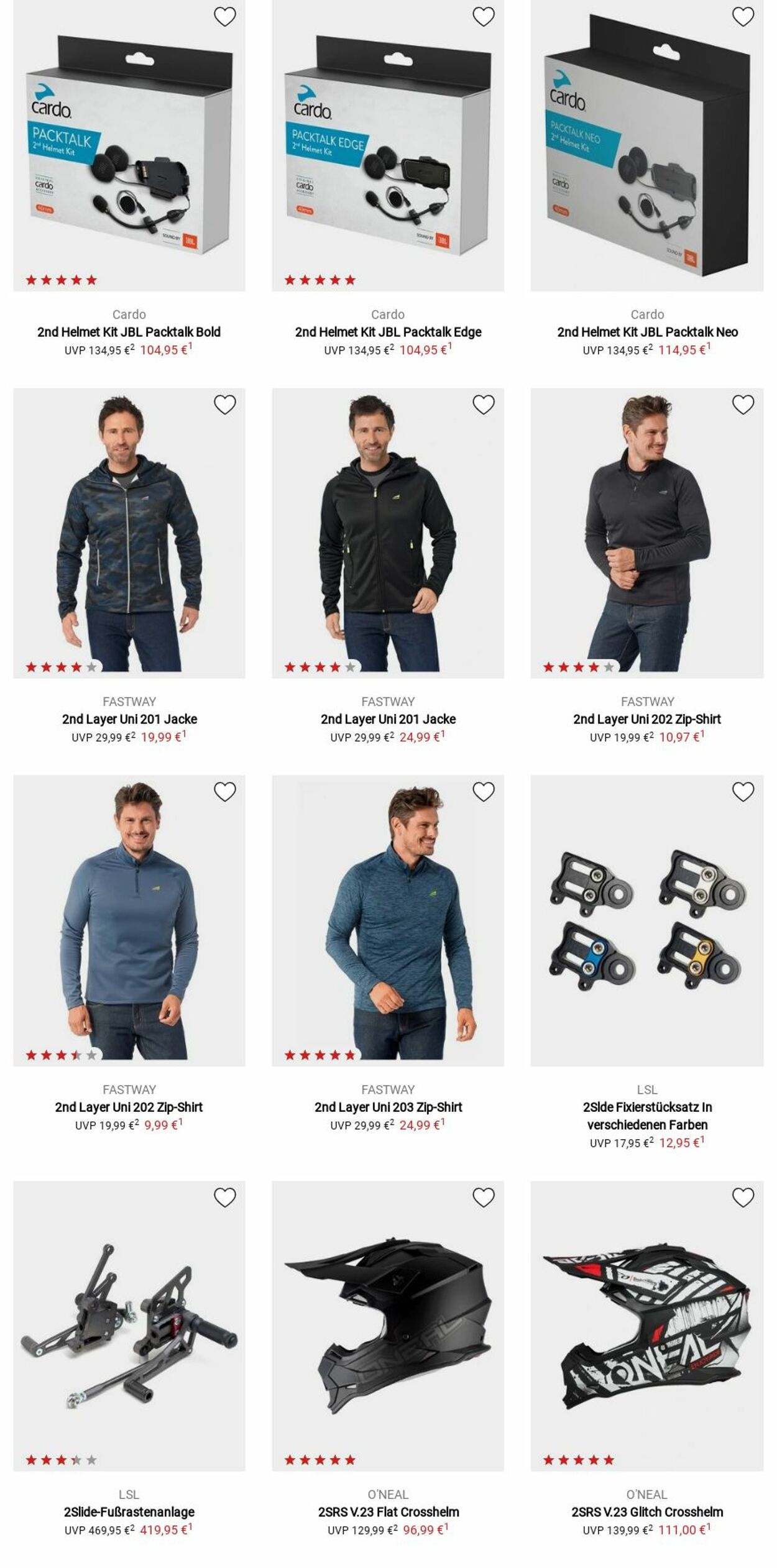Image resolution: width=777 pixels, height=1568 pixels.
Task: Open the 2nd Layer Uni 203 Zip-Shirt
Action: 388,1107
